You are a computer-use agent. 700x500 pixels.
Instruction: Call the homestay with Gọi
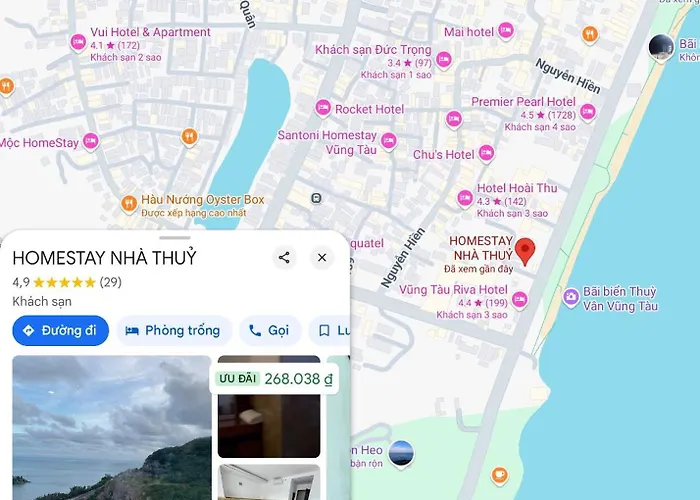268,330
